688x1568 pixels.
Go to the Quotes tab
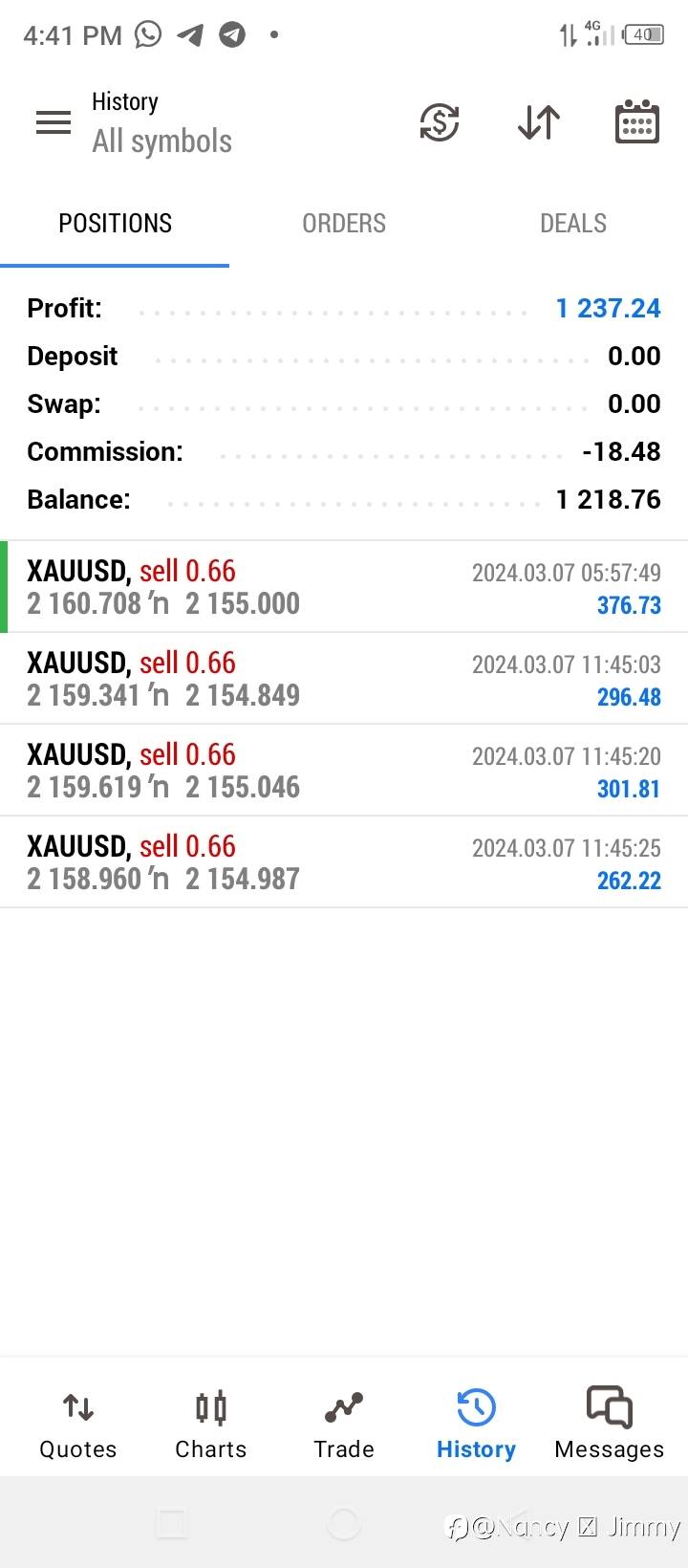click(x=78, y=1425)
